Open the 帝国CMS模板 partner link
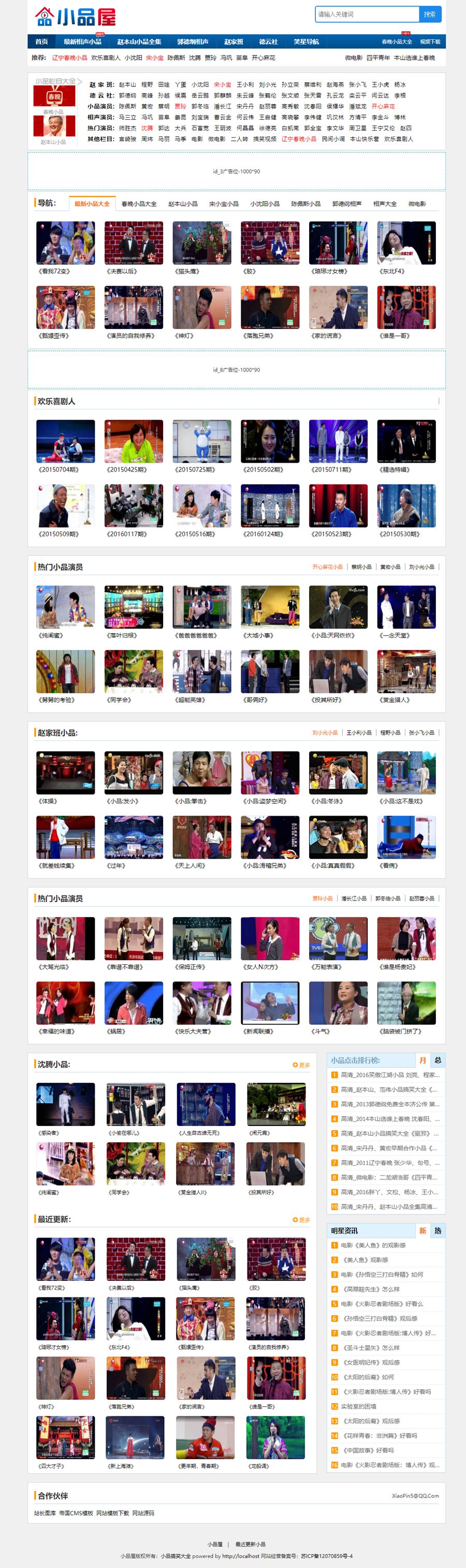The height and width of the screenshot is (1568, 466). (x=76, y=1513)
